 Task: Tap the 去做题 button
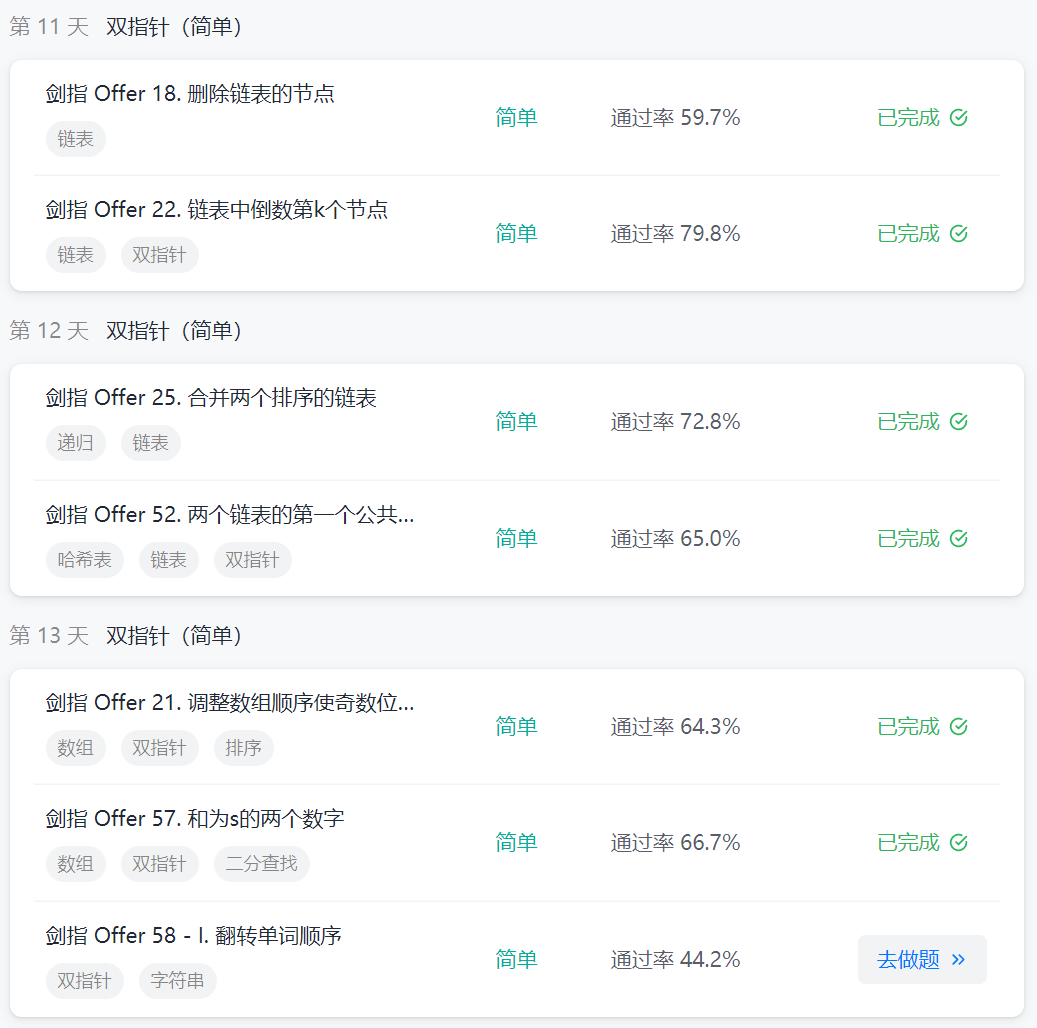[x=921, y=960]
